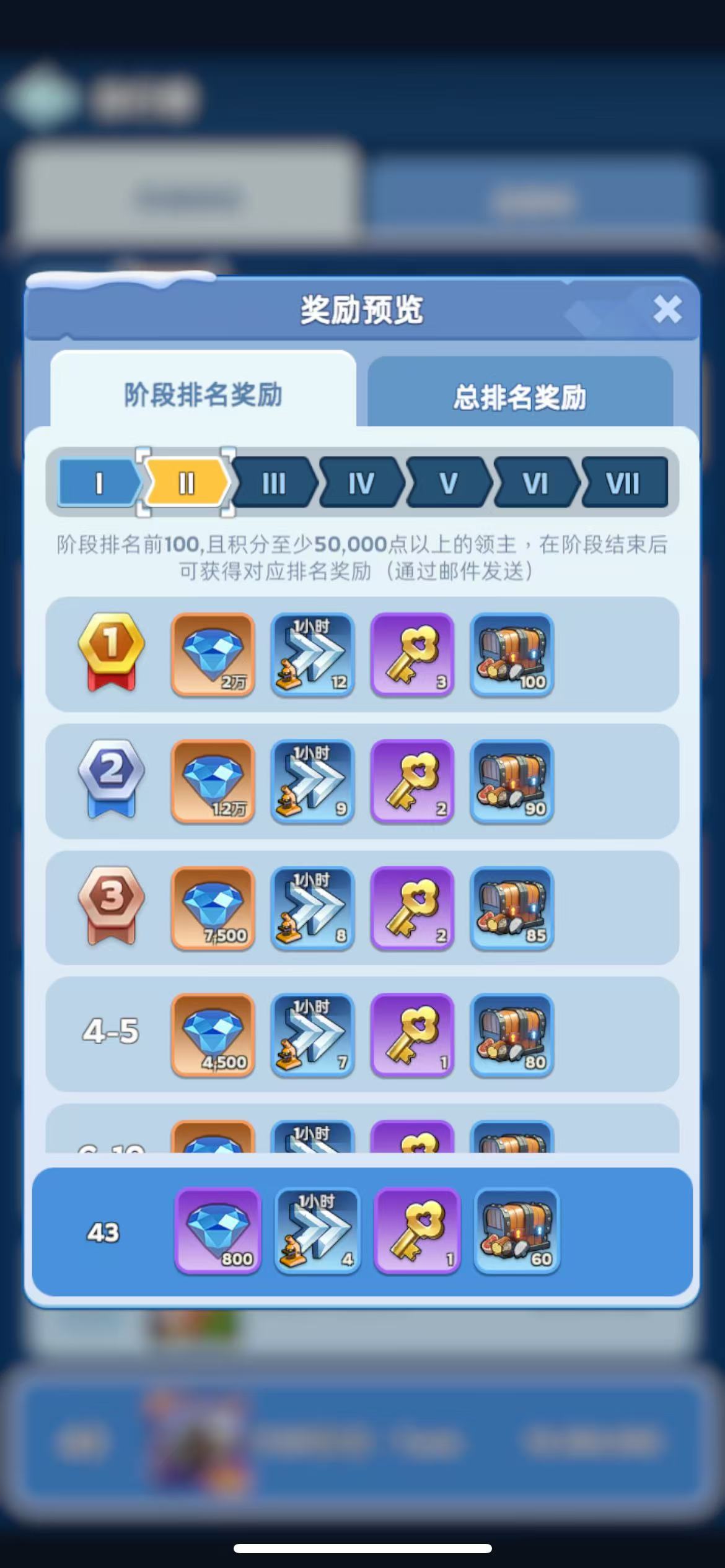Select stage I

(99, 483)
